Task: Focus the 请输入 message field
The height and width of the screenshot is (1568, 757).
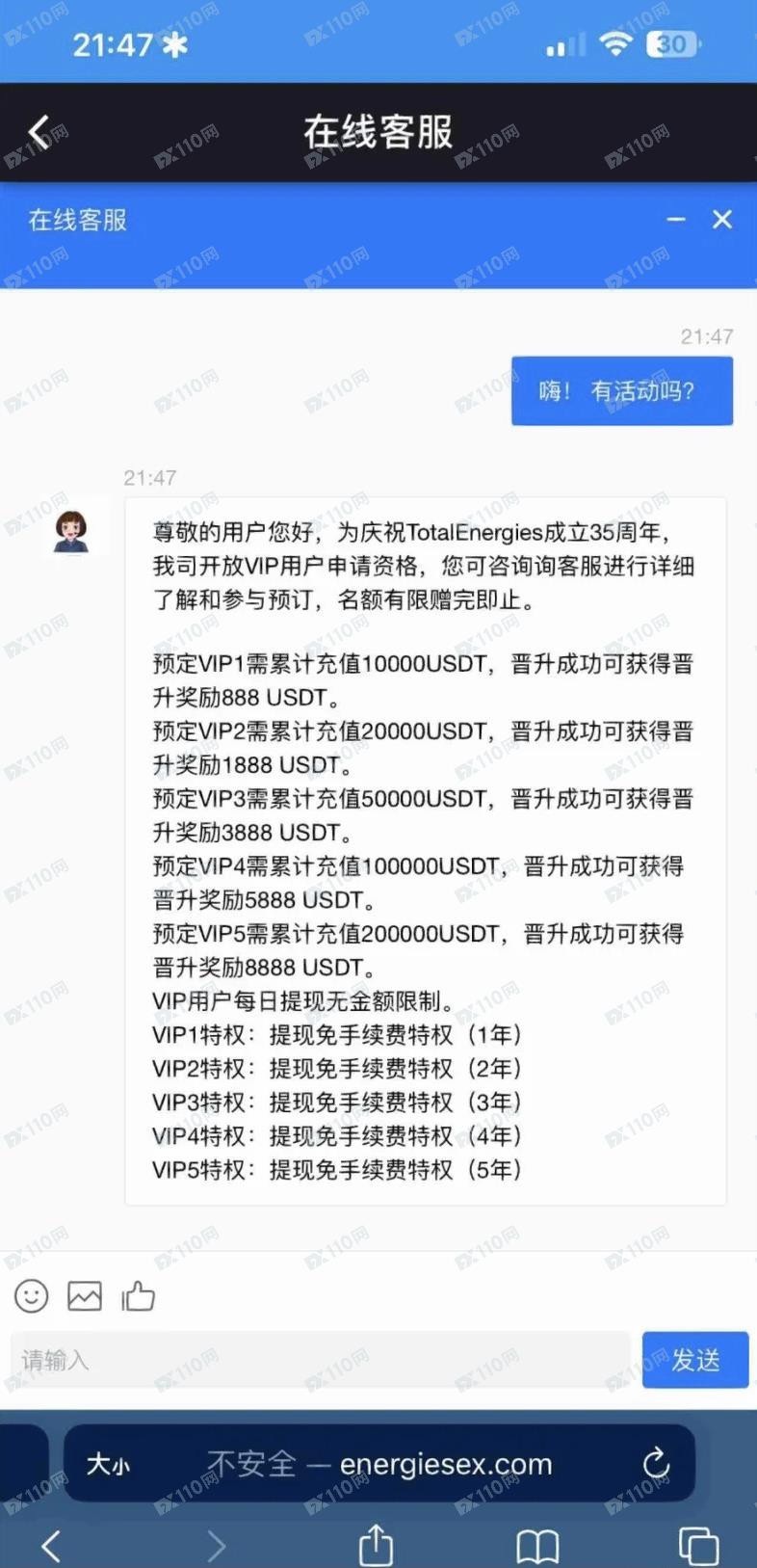Action: pos(318,1360)
